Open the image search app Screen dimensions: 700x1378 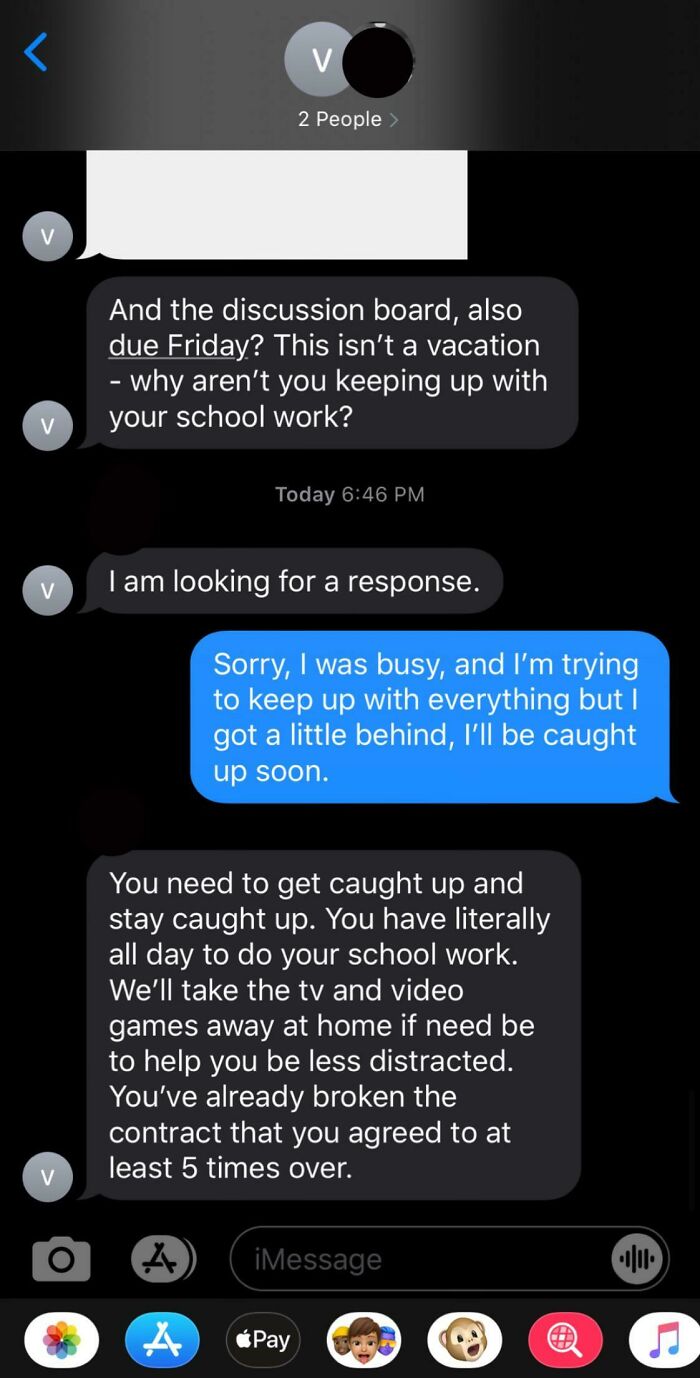point(566,1340)
